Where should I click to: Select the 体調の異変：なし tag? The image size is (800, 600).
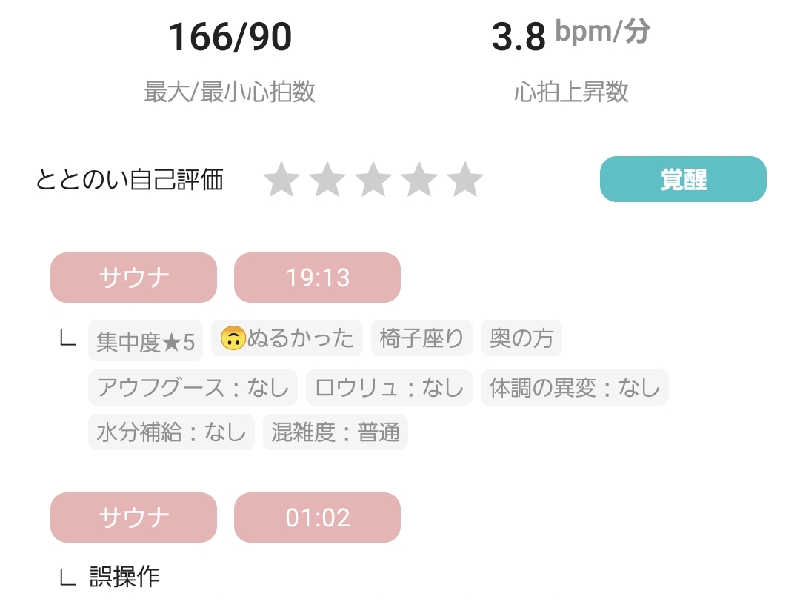[574, 387]
